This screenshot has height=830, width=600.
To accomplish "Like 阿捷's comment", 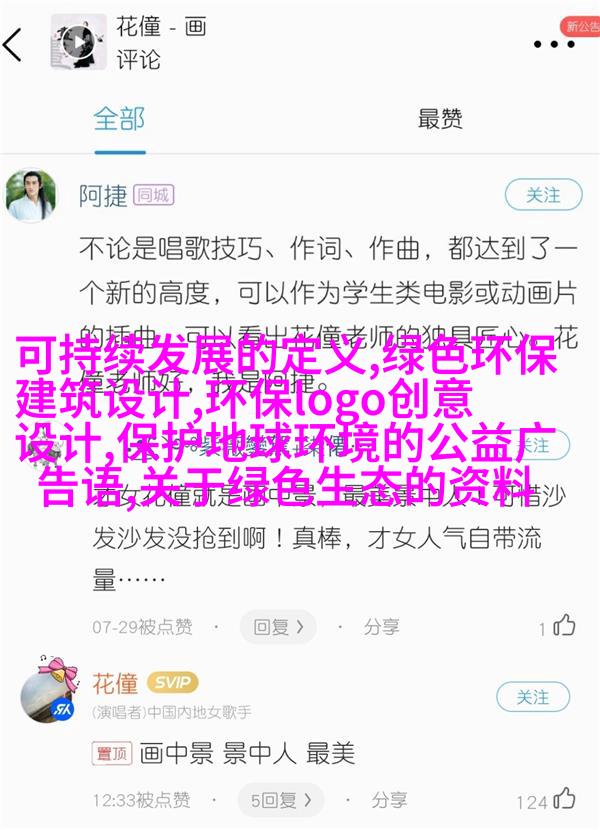I will 565,627.
